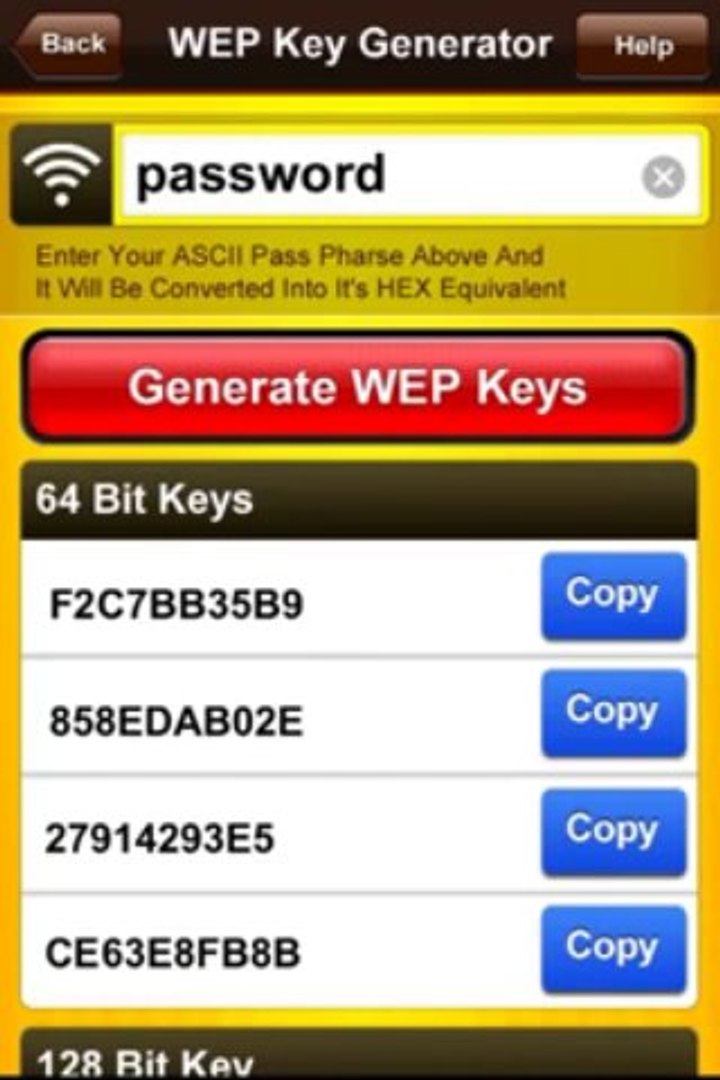Image resolution: width=720 pixels, height=1080 pixels.
Task: Tap the pass phrase text field
Action: click(x=380, y=176)
